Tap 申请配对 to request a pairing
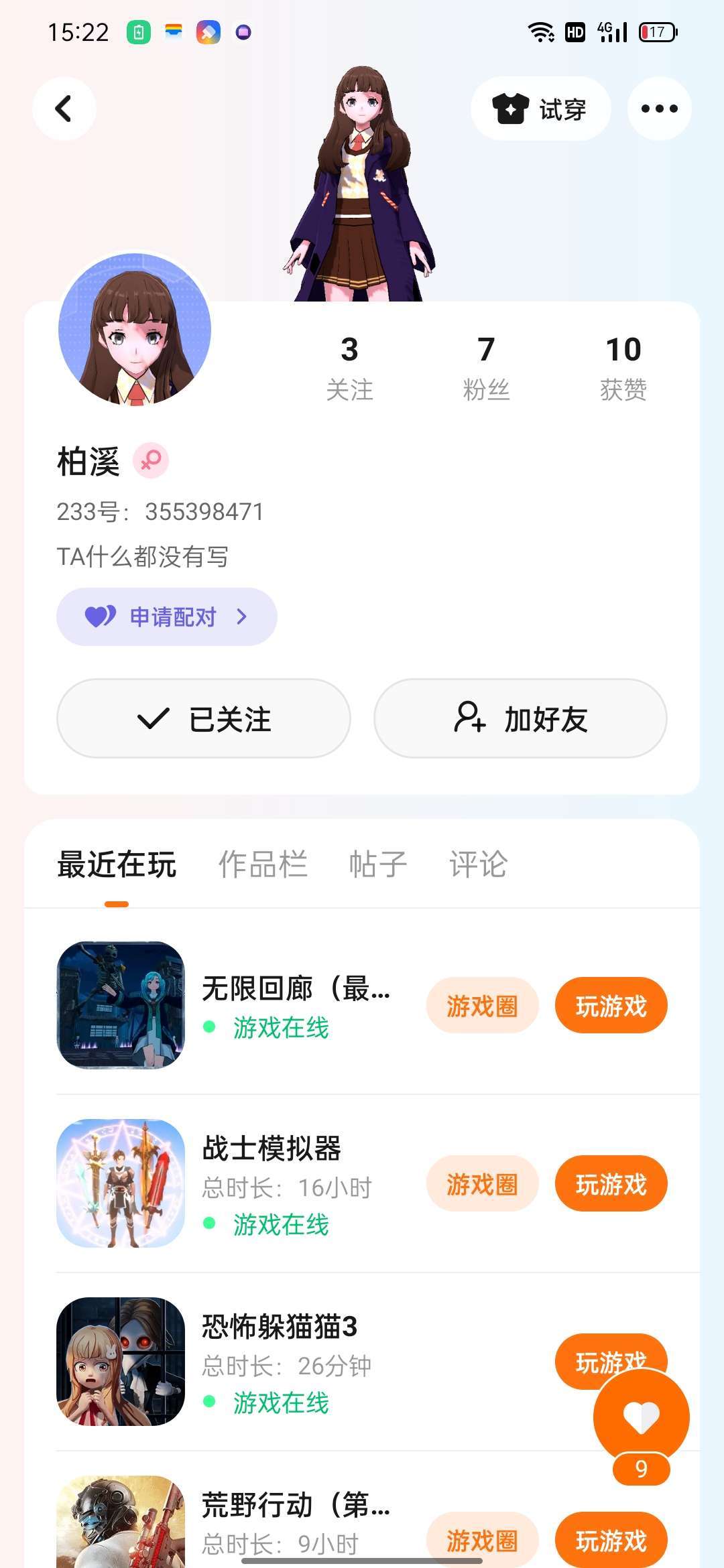 tap(167, 616)
